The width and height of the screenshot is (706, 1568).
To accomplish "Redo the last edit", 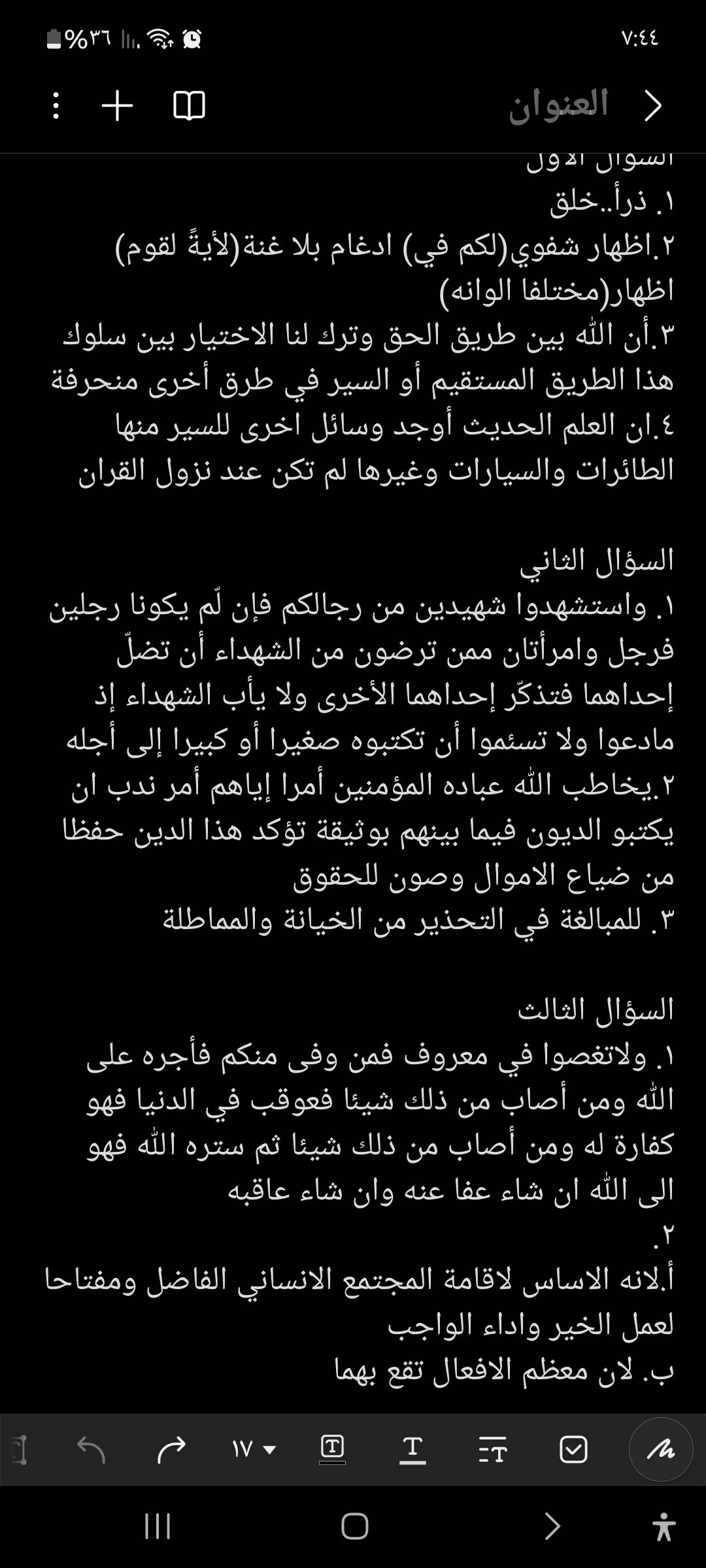I will coord(171,1450).
